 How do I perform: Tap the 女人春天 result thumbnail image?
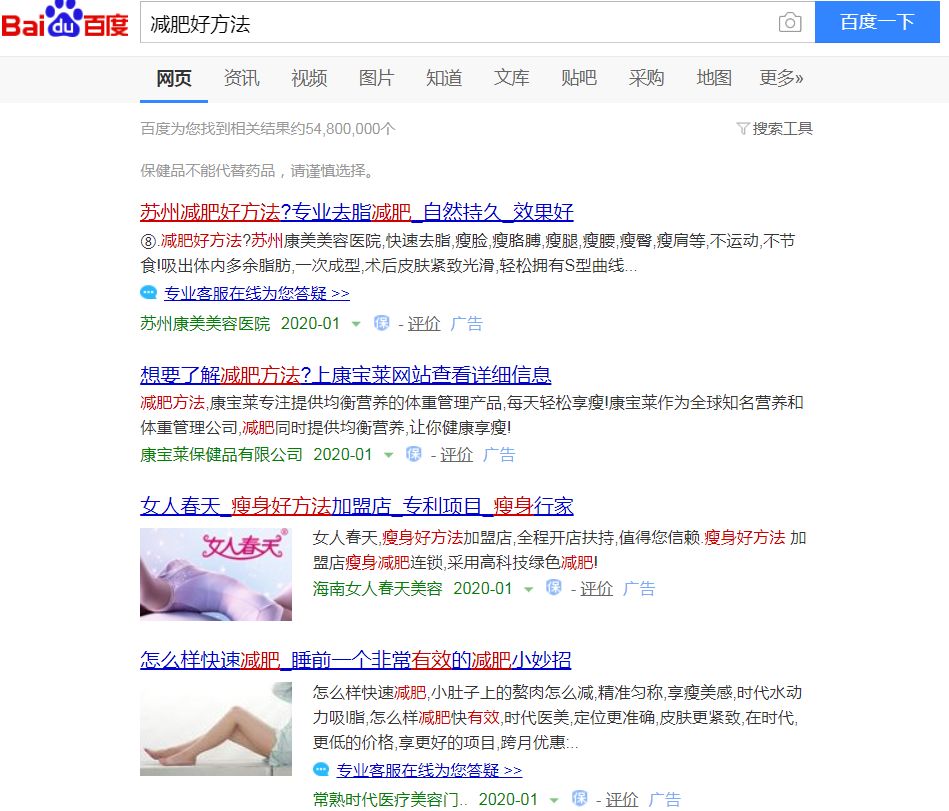pyautogui.click(x=215, y=574)
